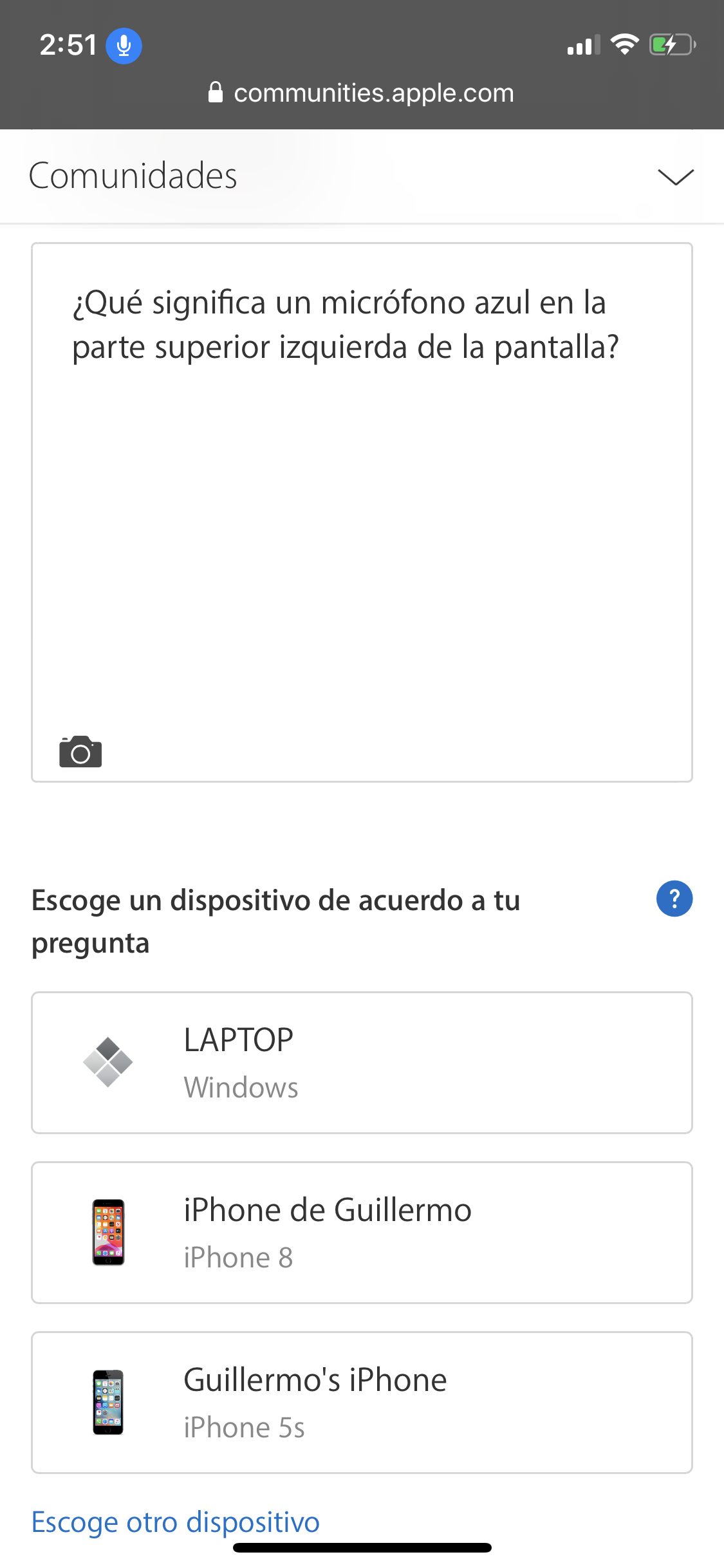
Task: Tap the communities.apple.com address bar
Action: (x=362, y=93)
